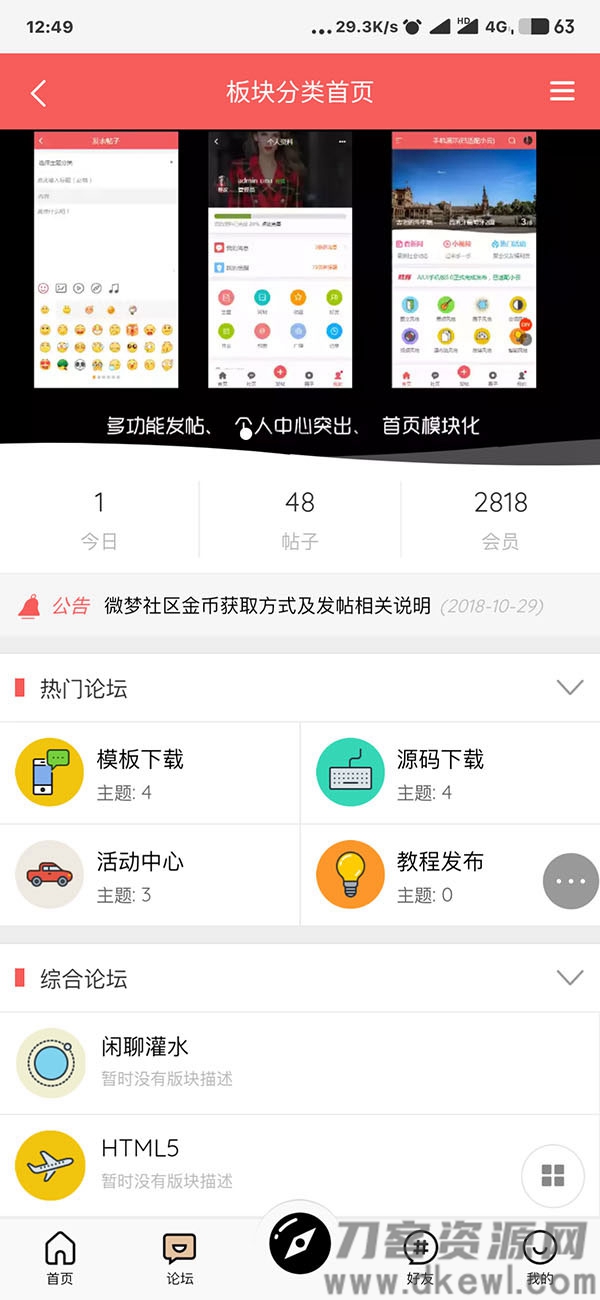Tap the gray three-dot floating button
Image resolution: width=600 pixels, height=1300 pixels.
[x=570, y=881]
